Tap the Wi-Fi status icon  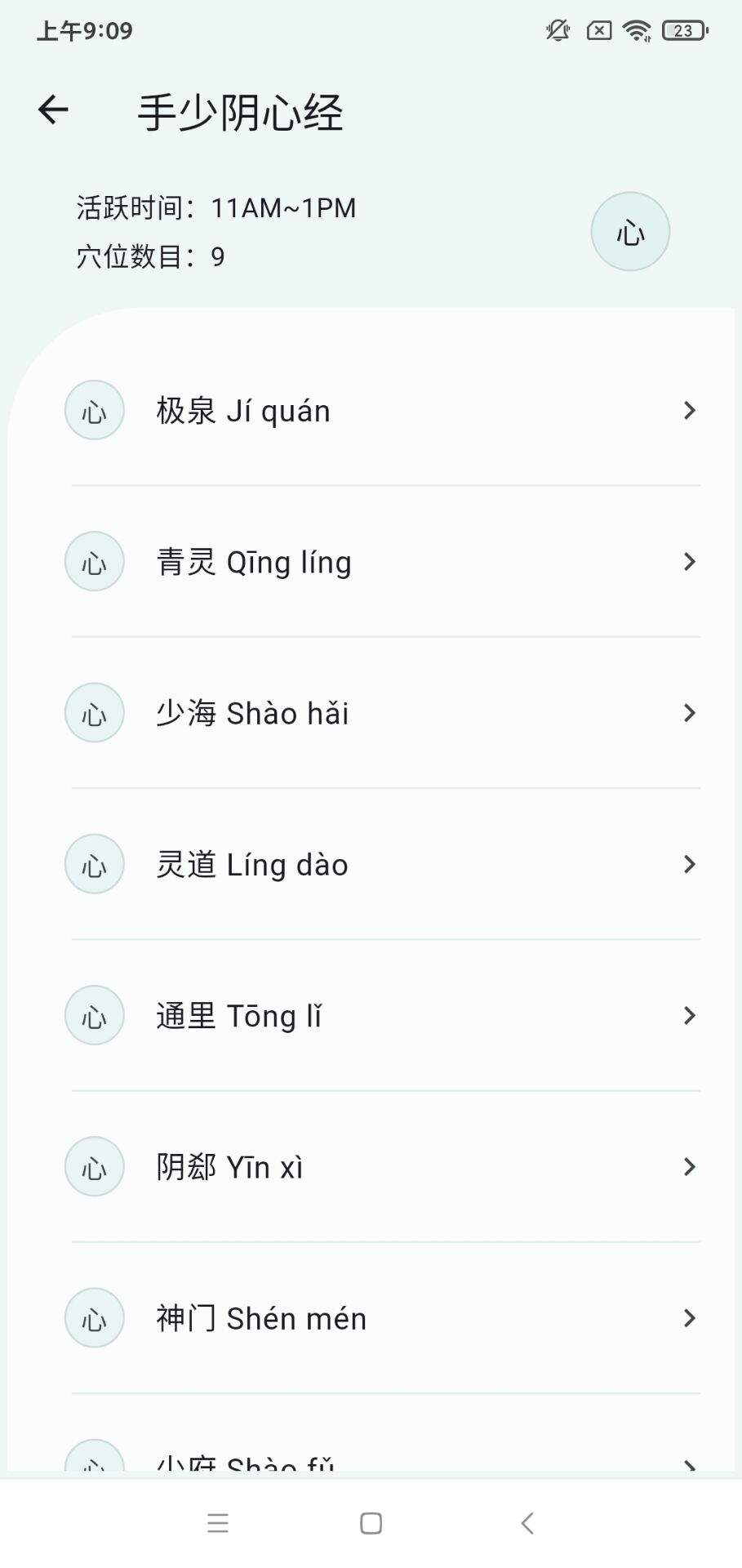click(x=636, y=29)
